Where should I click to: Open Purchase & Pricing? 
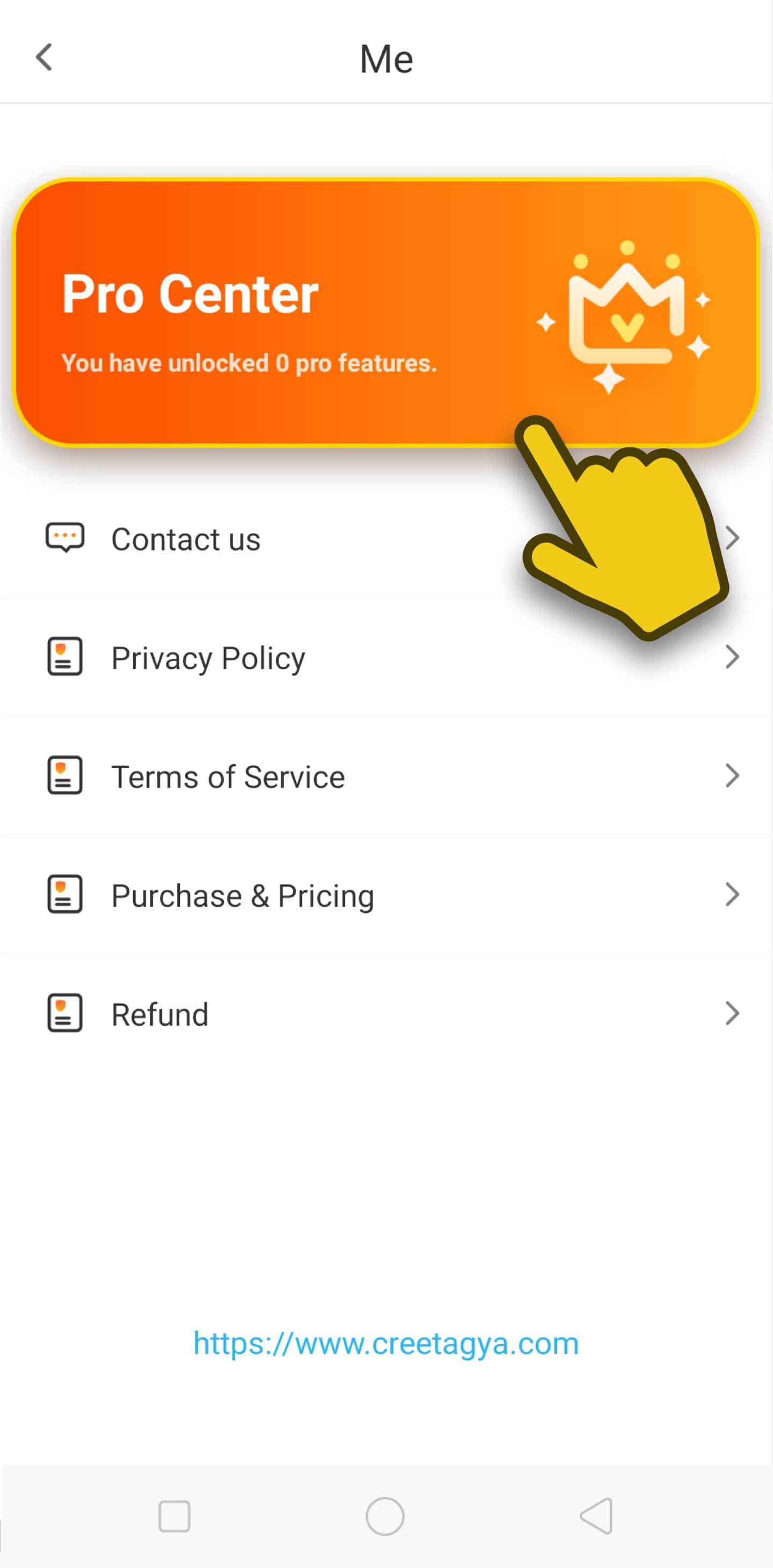304,895
